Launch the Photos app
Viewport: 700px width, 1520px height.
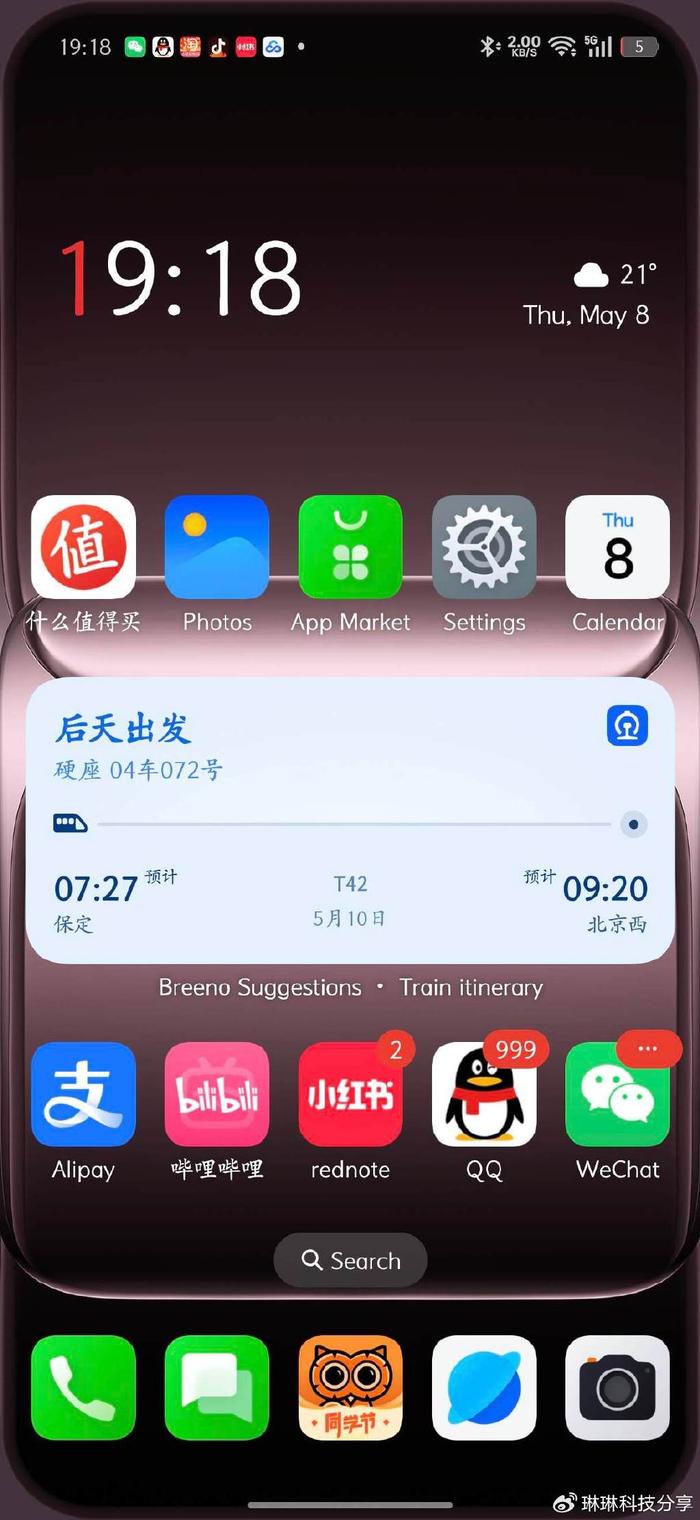pos(217,547)
